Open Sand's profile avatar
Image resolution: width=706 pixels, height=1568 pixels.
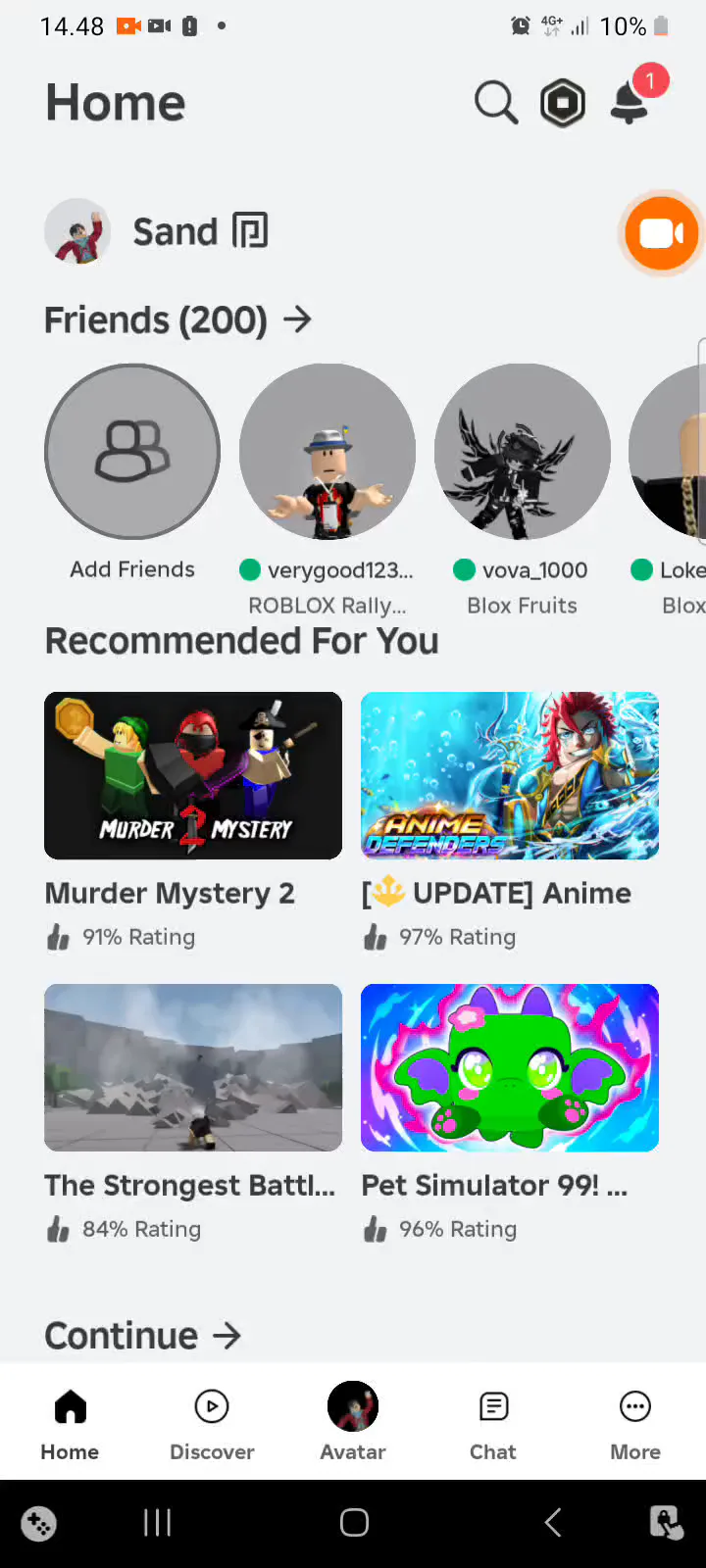[x=77, y=231]
